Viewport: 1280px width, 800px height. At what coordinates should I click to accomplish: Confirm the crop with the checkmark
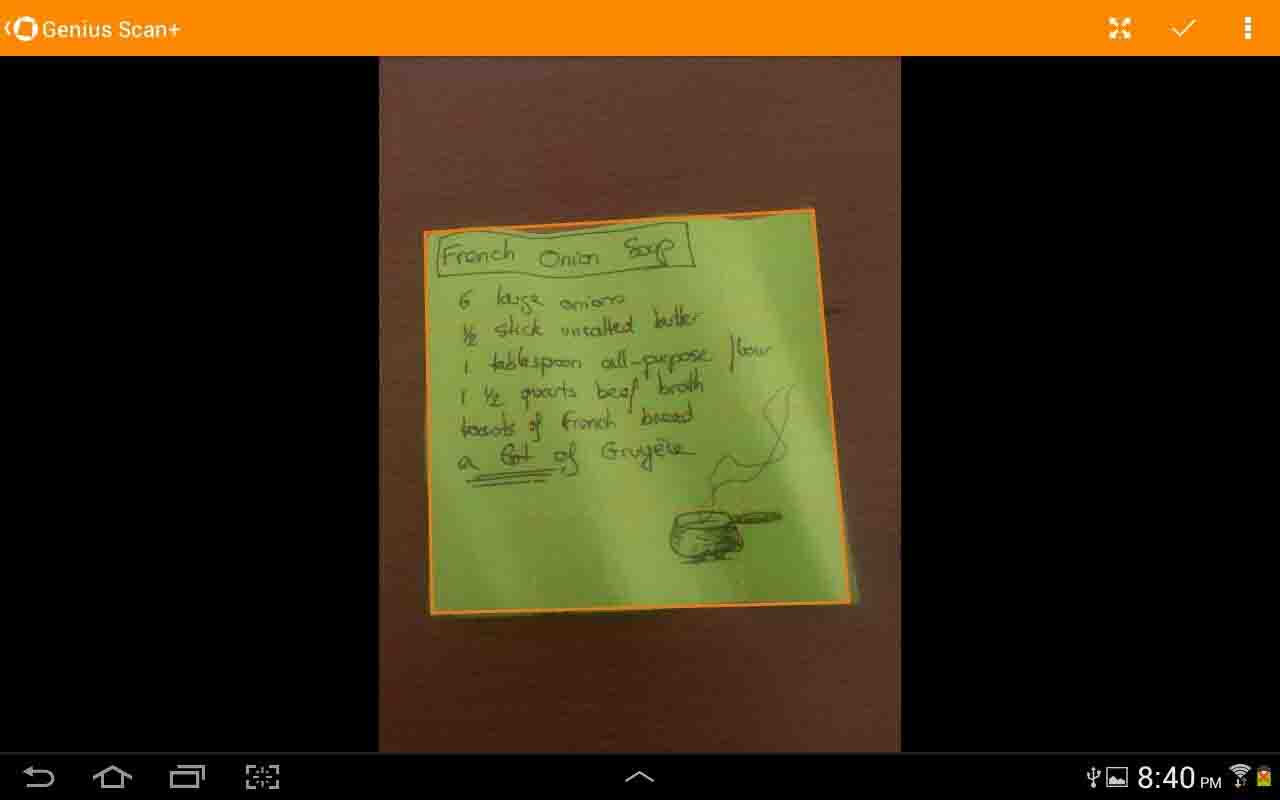(1184, 28)
